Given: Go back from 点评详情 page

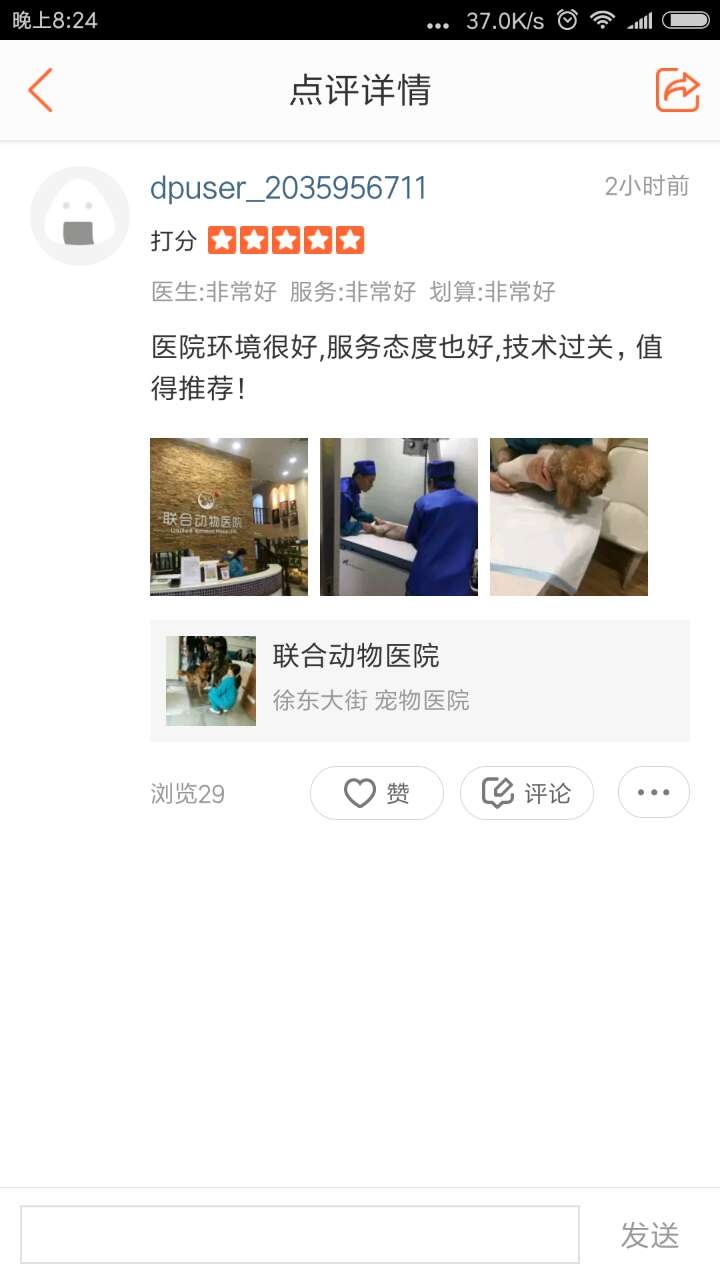Looking at the screenshot, I should pos(40,91).
